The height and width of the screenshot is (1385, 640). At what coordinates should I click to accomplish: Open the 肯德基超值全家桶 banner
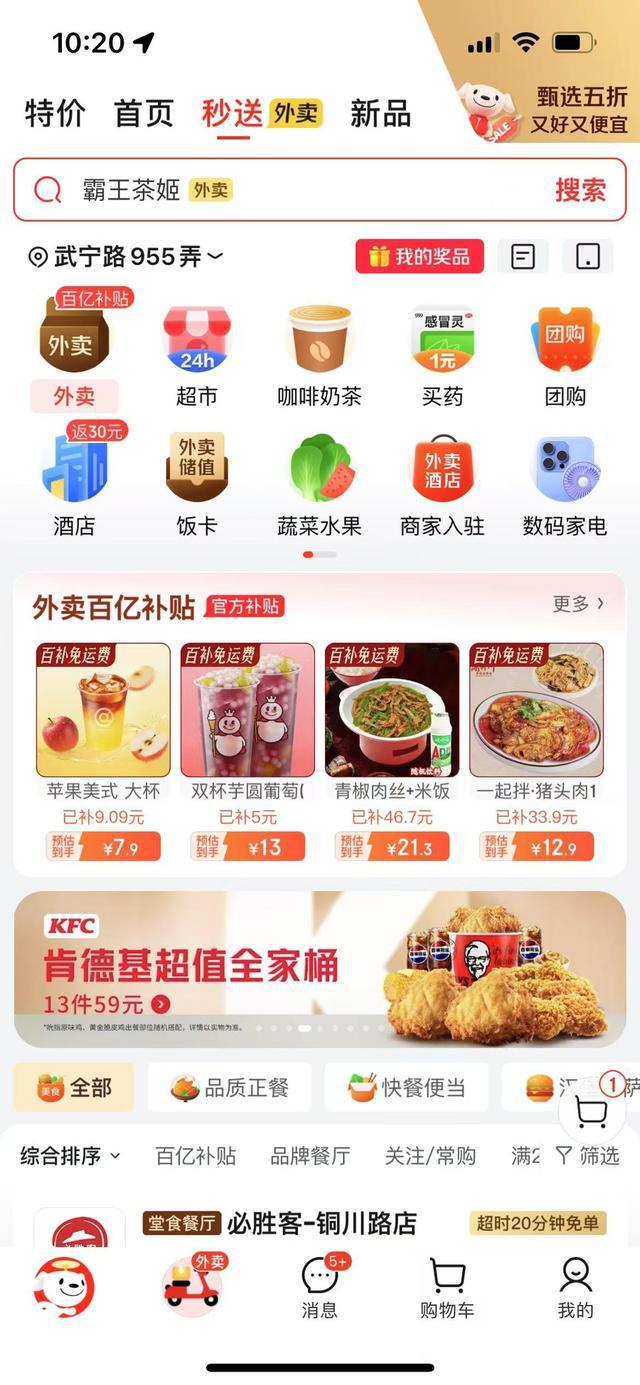pyautogui.click(x=320, y=968)
